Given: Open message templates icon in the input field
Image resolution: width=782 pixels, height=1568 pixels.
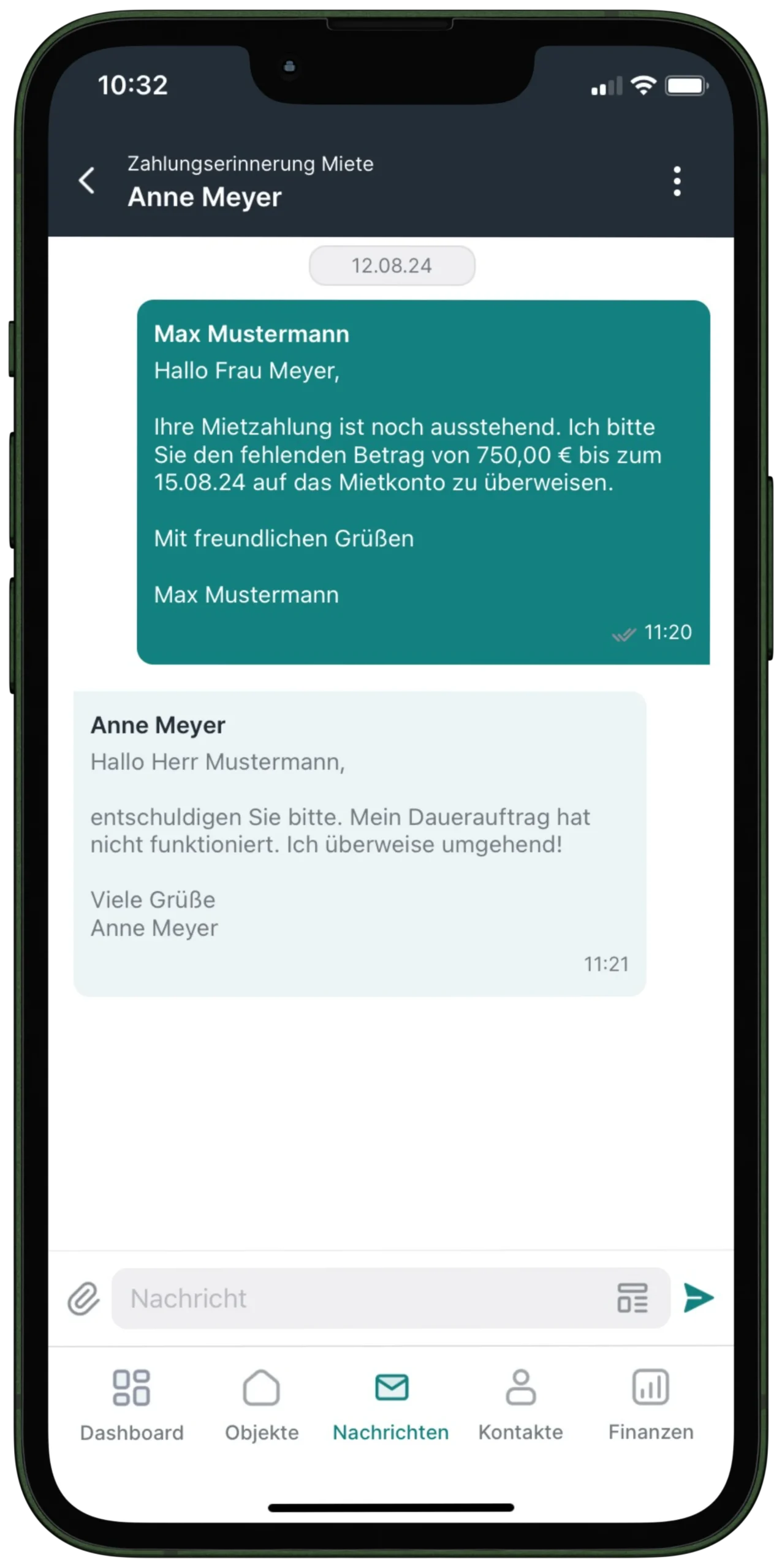Looking at the screenshot, I should pyautogui.click(x=632, y=1298).
